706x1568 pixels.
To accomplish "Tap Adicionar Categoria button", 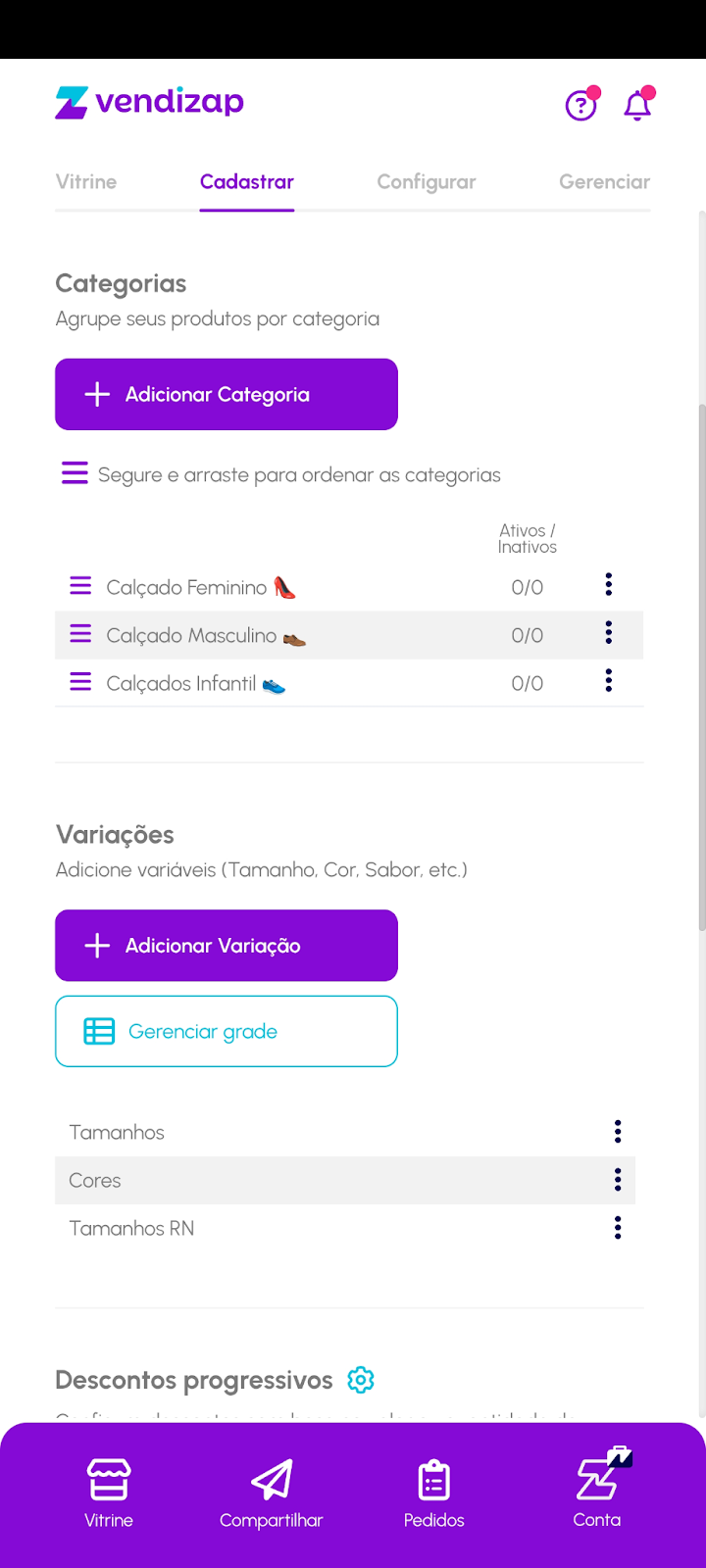I will coord(227,394).
